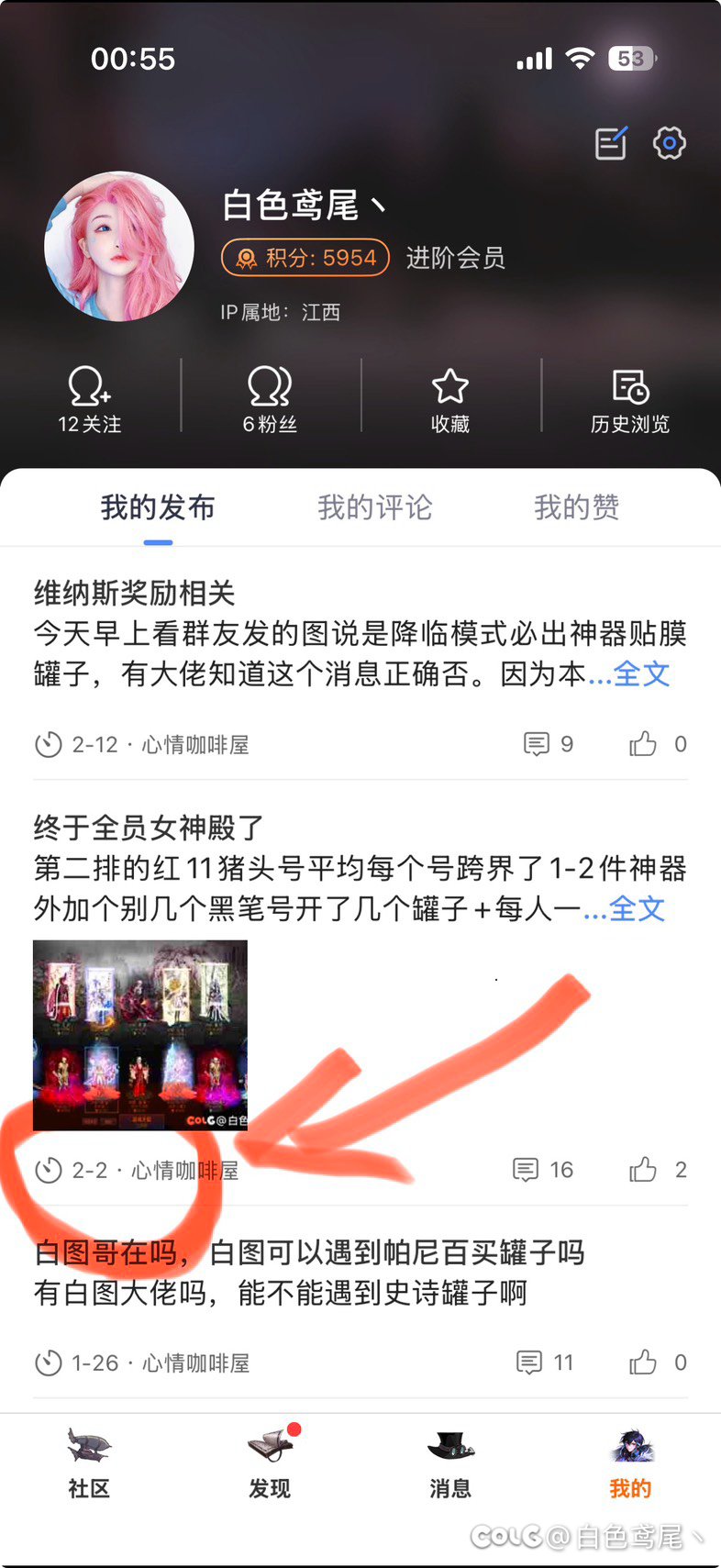
Task: Open 历史浏览 browsing history
Action: (x=630, y=399)
